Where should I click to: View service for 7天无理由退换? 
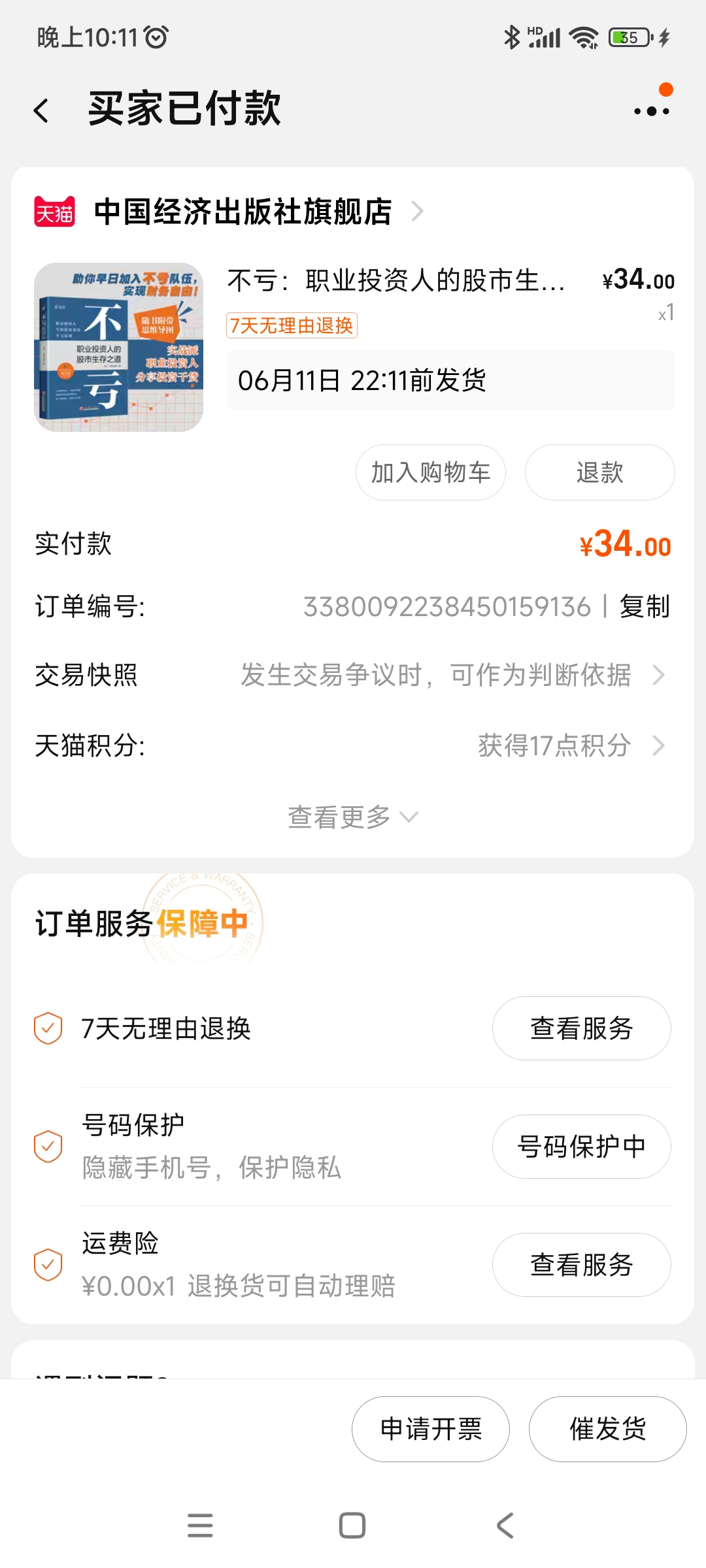pos(581,1028)
